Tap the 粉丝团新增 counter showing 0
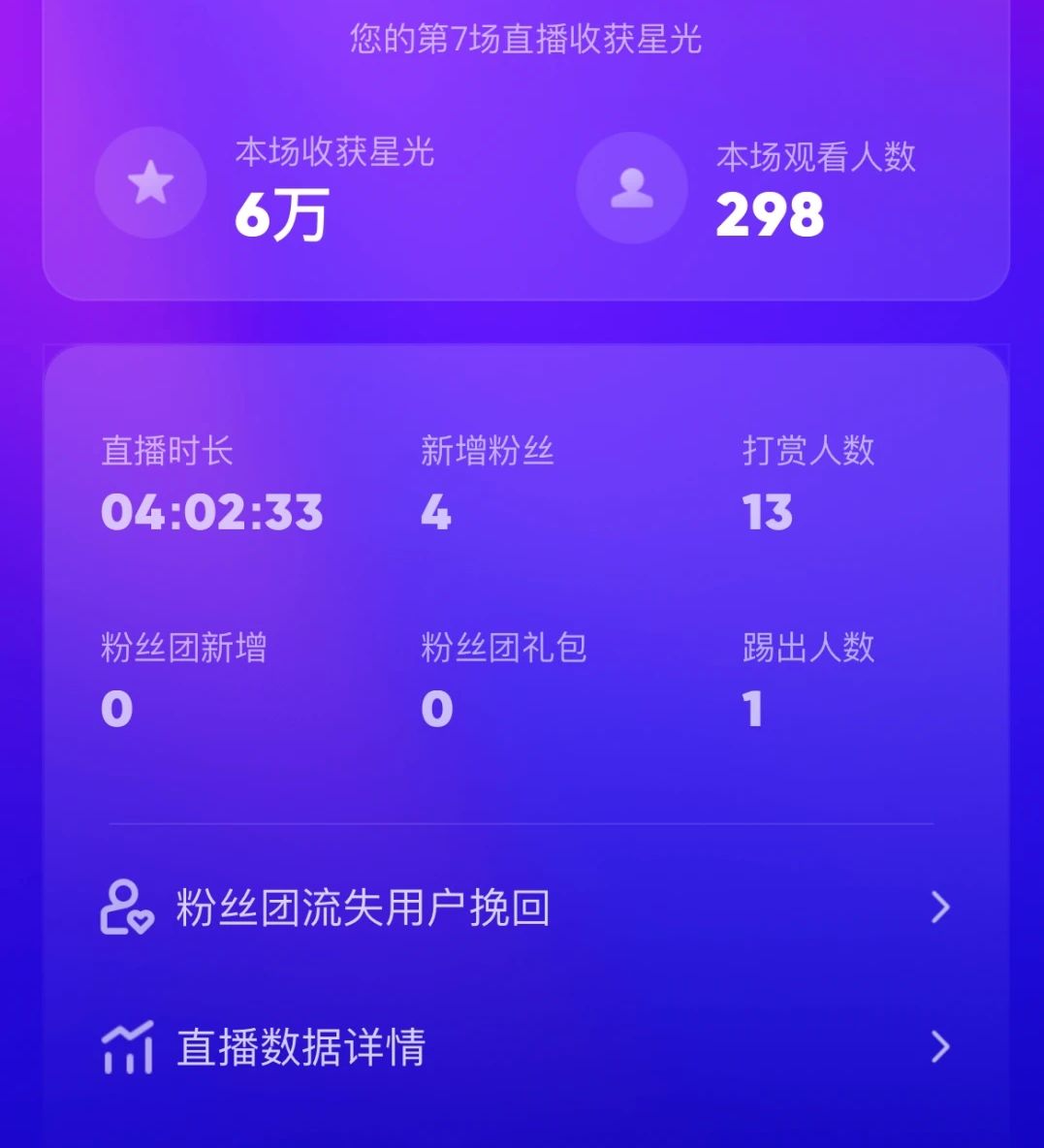The image size is (1044, 1148). [x=115, y=709]
